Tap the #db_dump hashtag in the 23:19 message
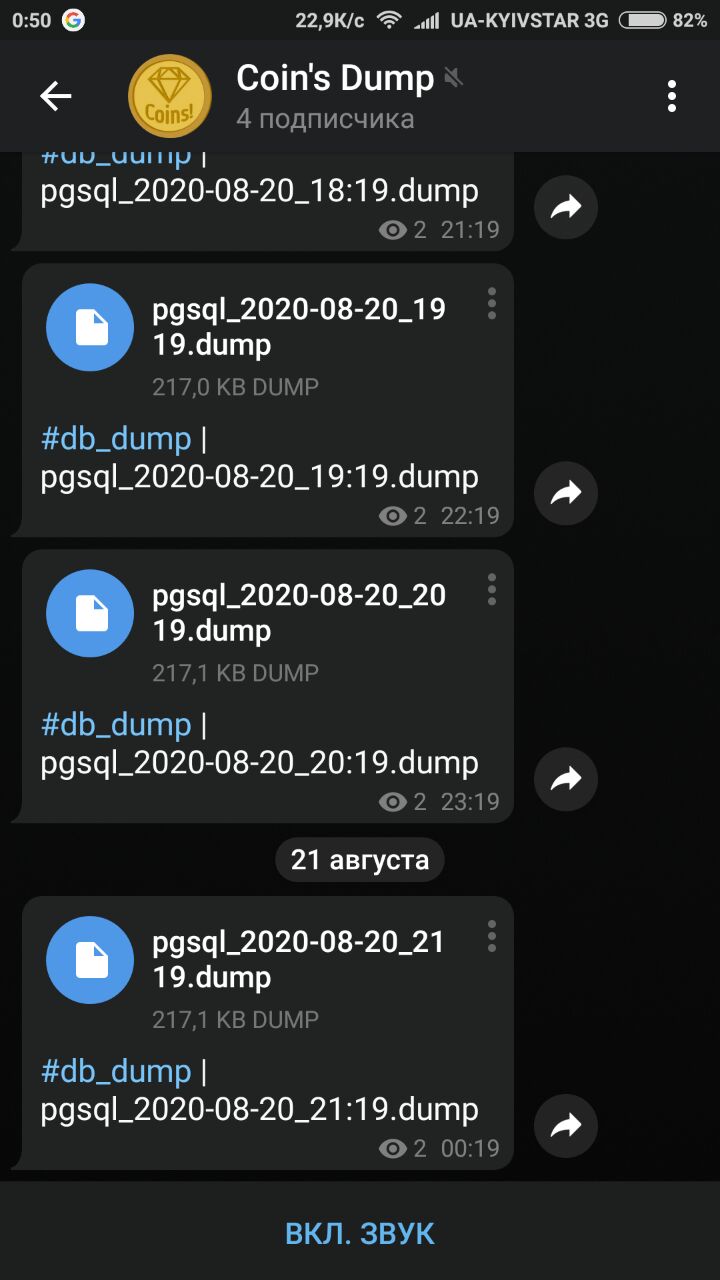 (x=116, y=724)
